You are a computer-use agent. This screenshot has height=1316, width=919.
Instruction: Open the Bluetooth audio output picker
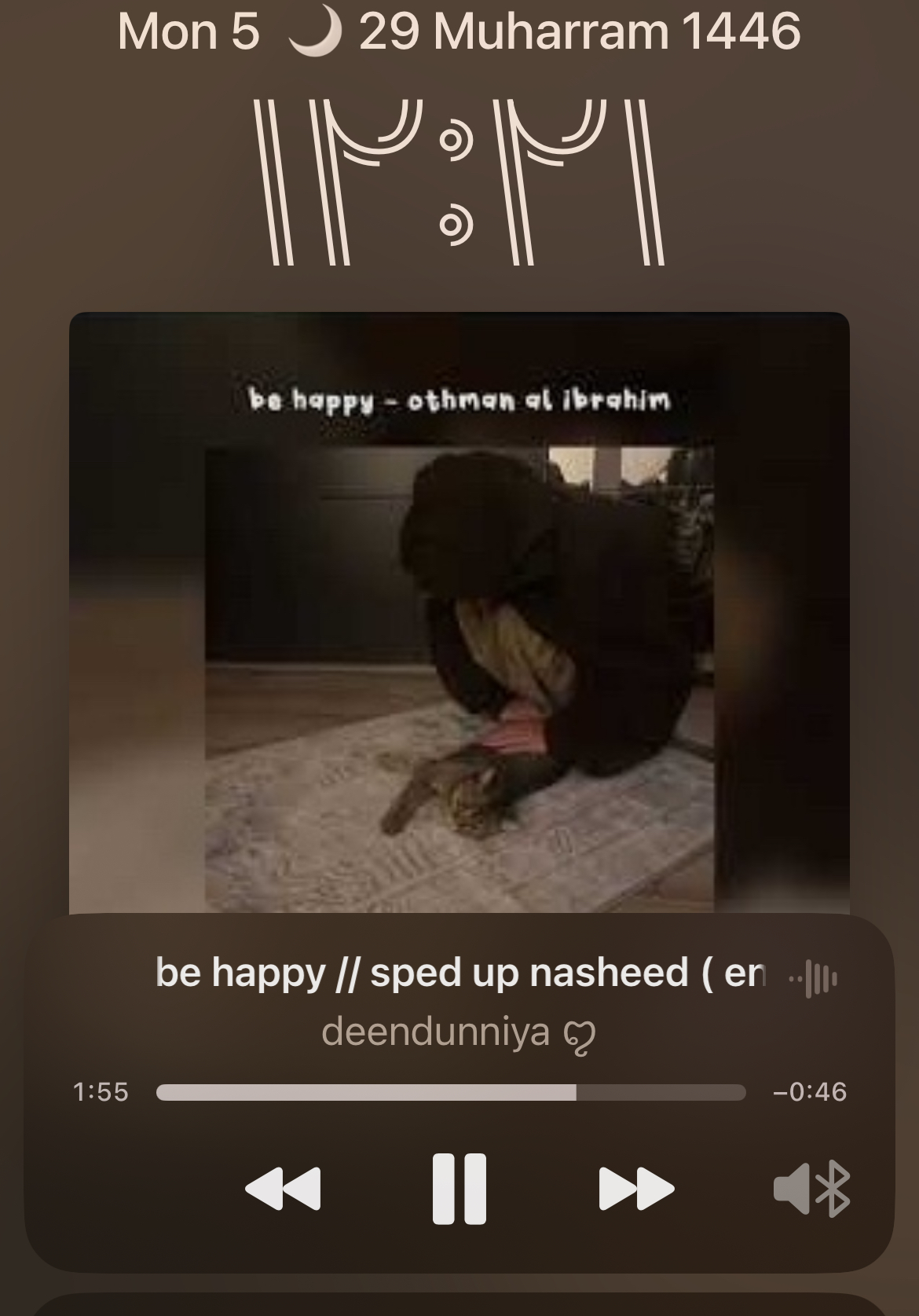811,1189
